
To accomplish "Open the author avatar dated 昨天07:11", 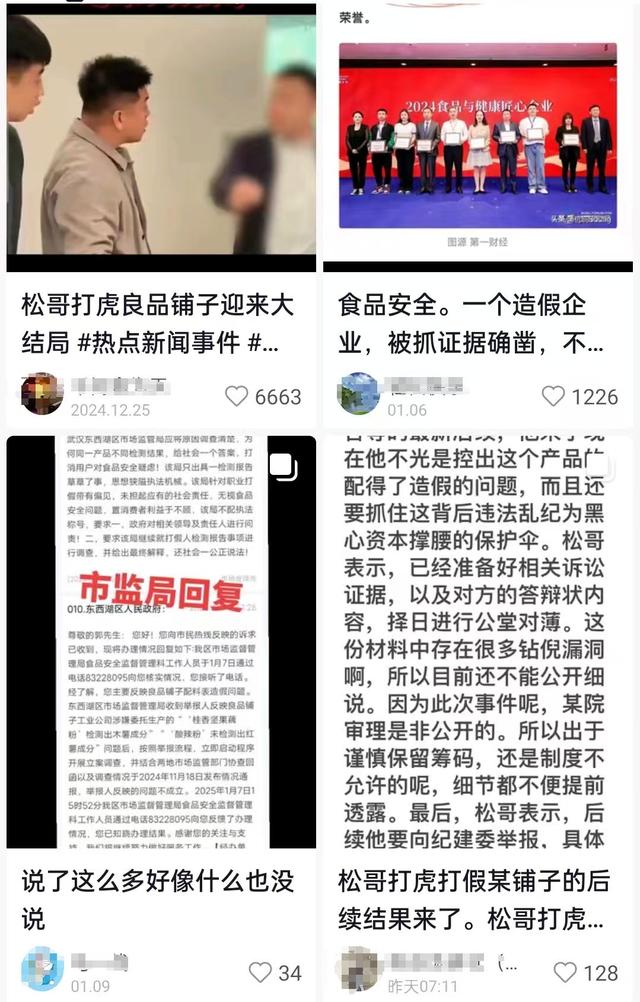I will click(x=359, y=969).
